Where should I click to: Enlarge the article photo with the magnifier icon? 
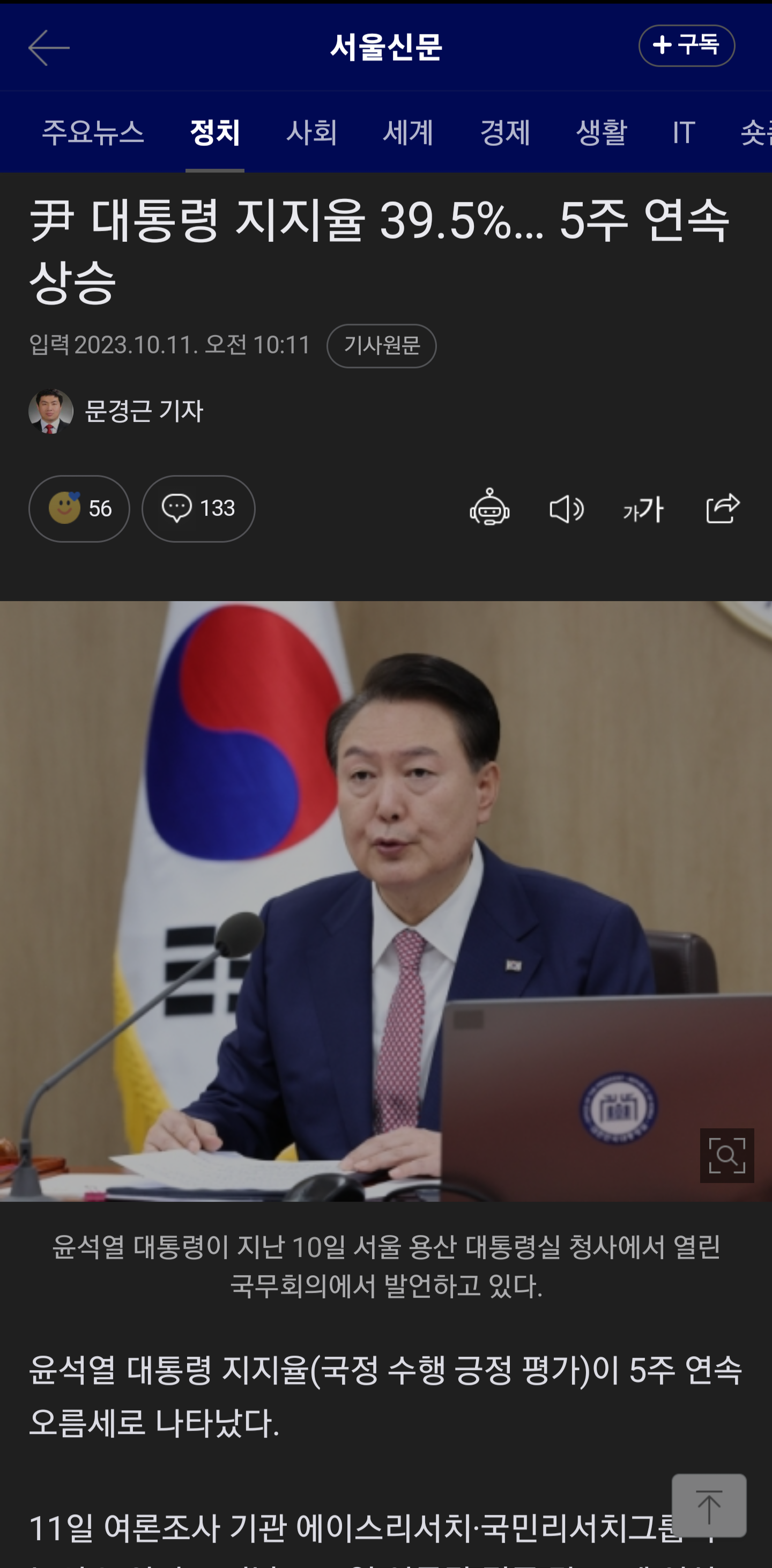coord(726,1155)
